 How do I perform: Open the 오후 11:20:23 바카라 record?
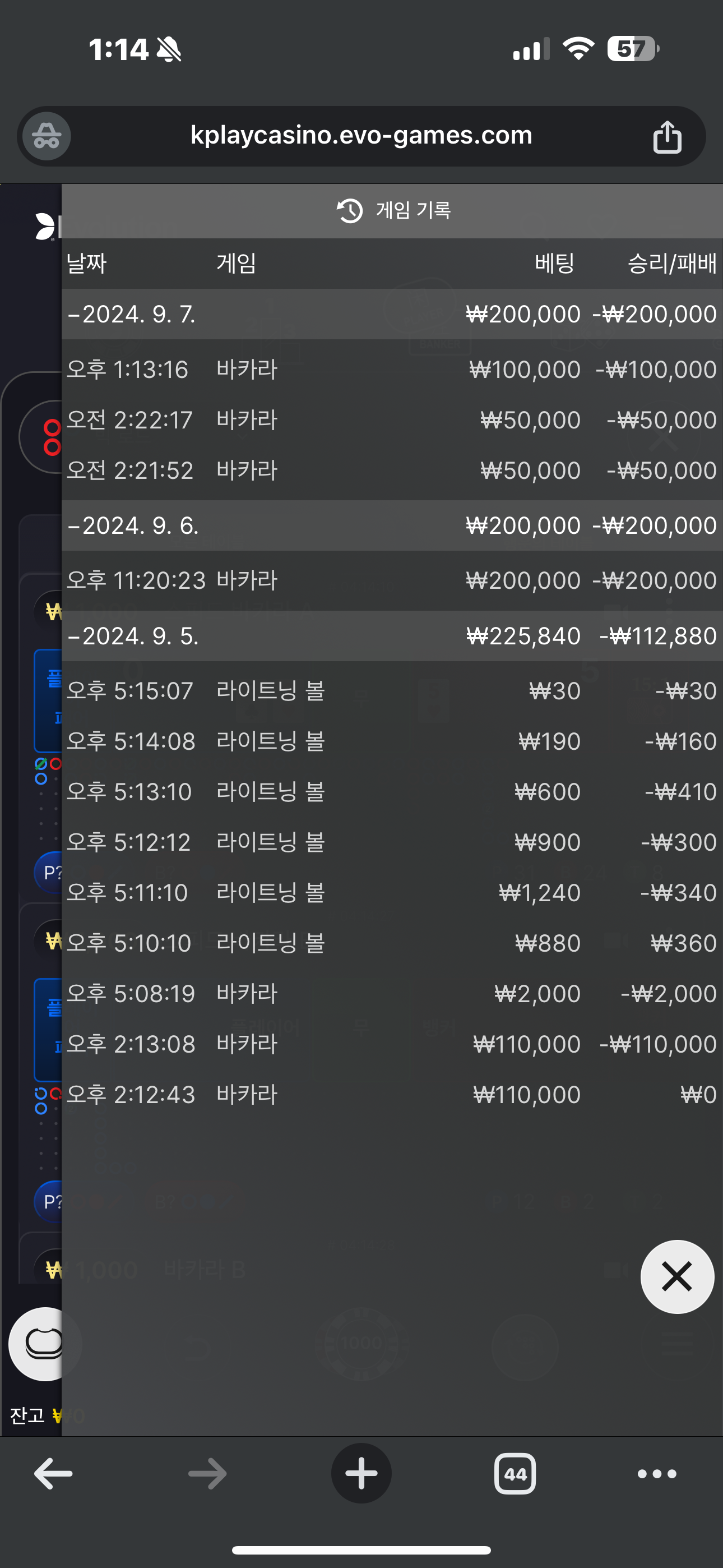click(390, 580)
